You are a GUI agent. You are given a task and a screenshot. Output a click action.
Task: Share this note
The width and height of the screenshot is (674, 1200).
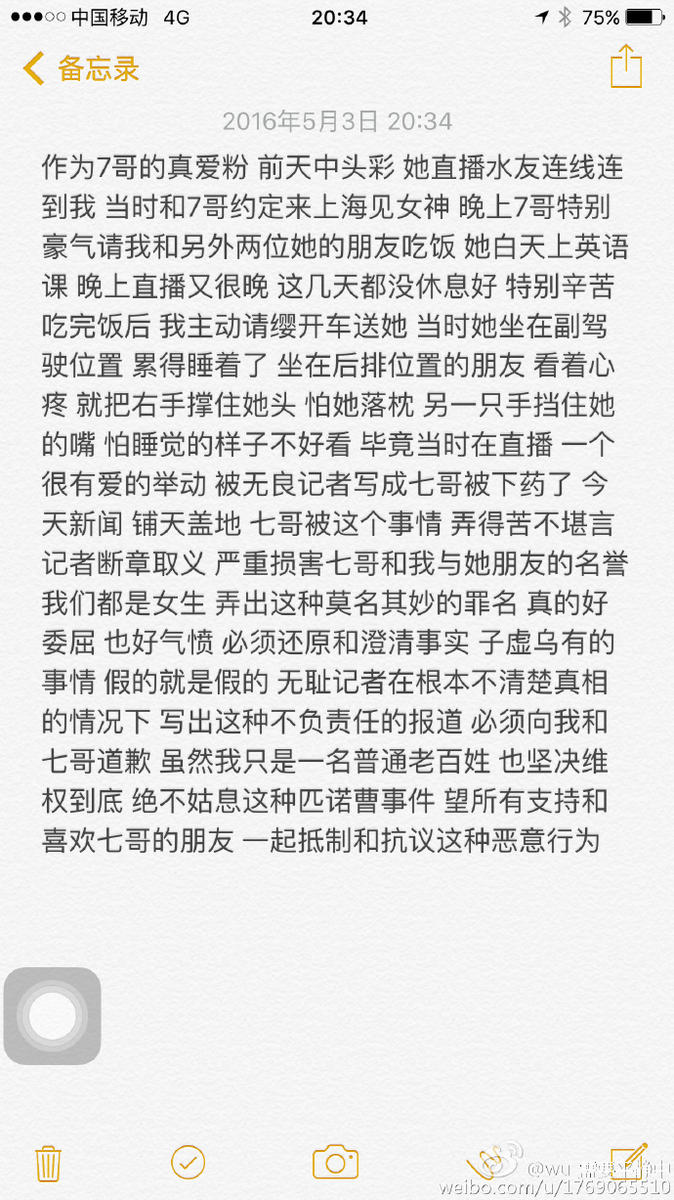[625, 67]
